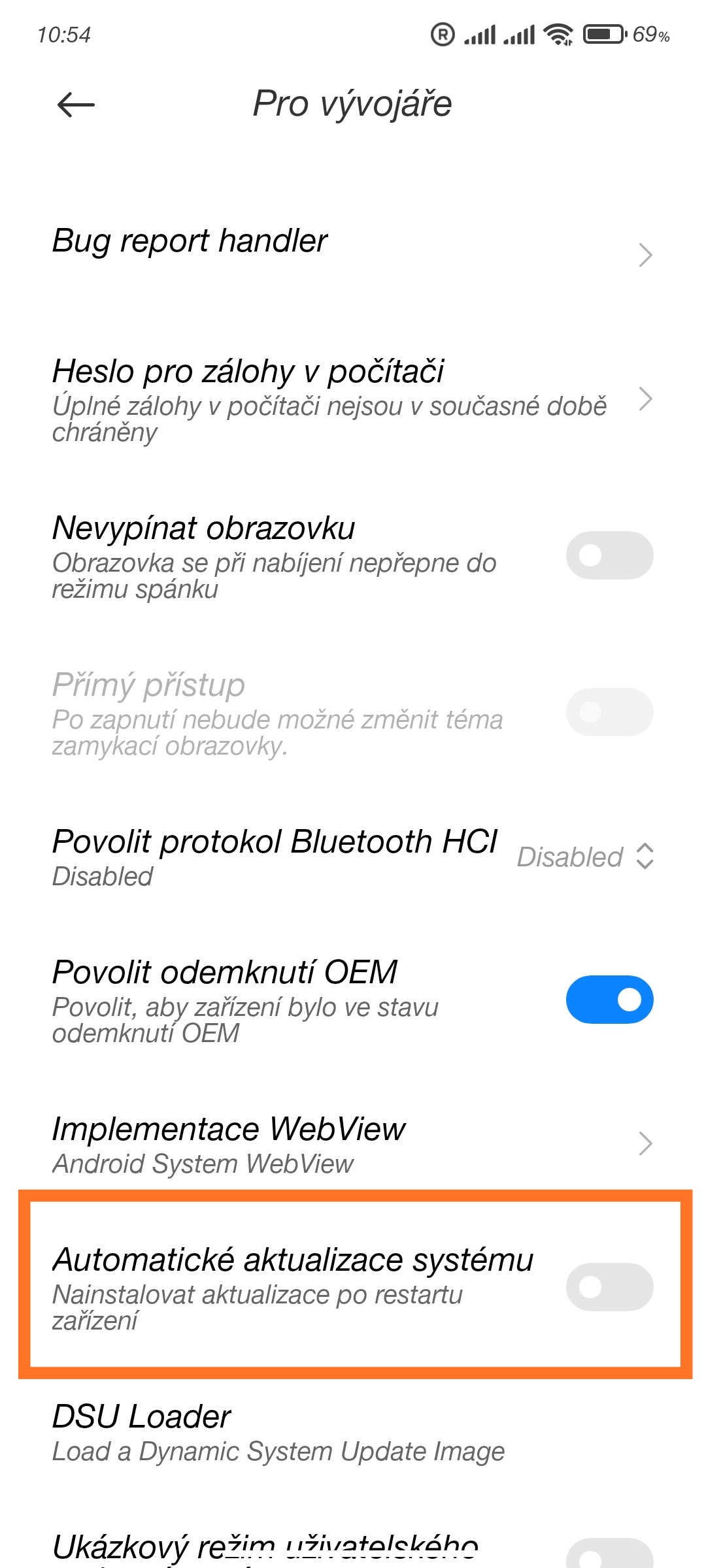The height and width of the screenshot is (1568, 706).
Task: Enable Automatické aktualizace systému
Action: pyautogui.click(x=609, y=1287)
